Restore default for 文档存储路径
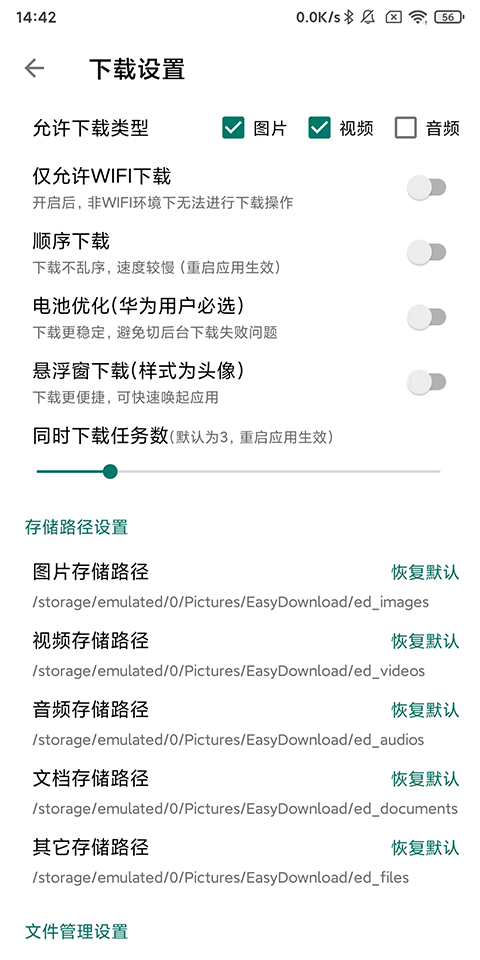The width and height of the screenshot is (480, 960). 425,779
